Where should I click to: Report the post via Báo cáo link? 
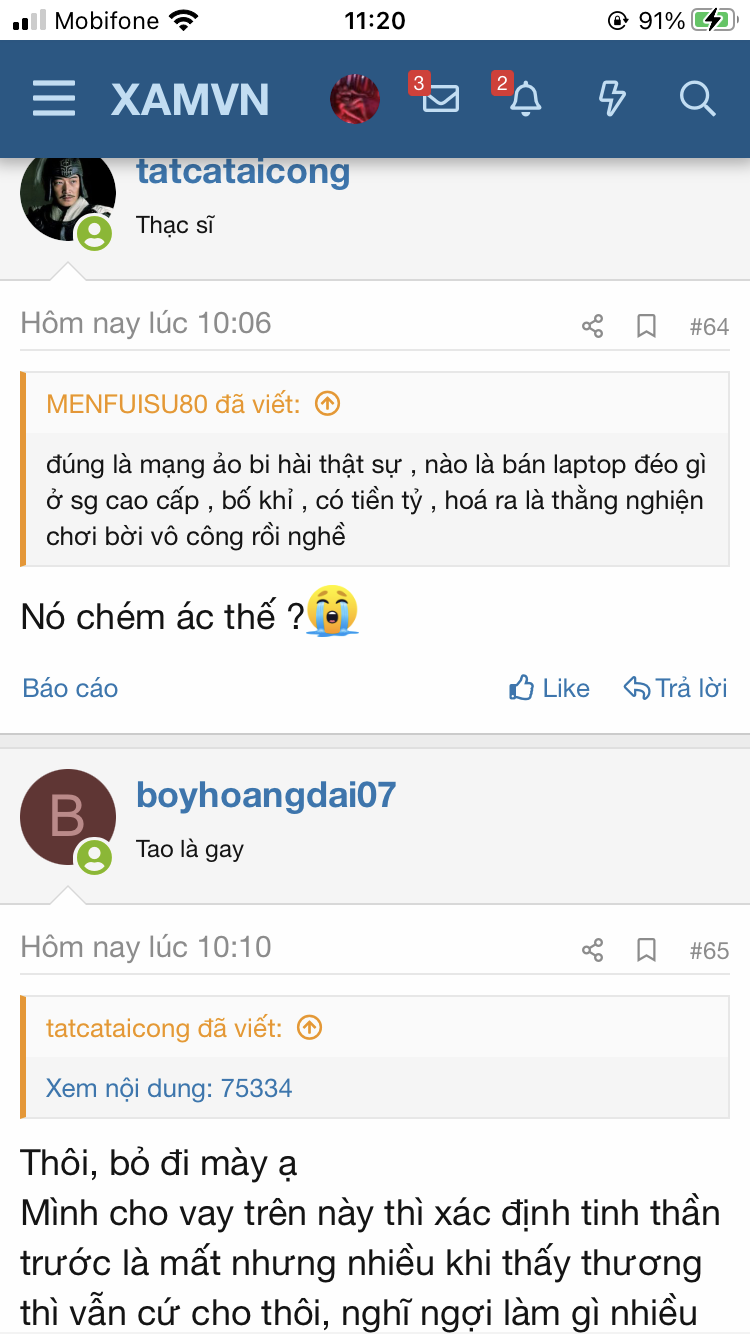(69, 688)
